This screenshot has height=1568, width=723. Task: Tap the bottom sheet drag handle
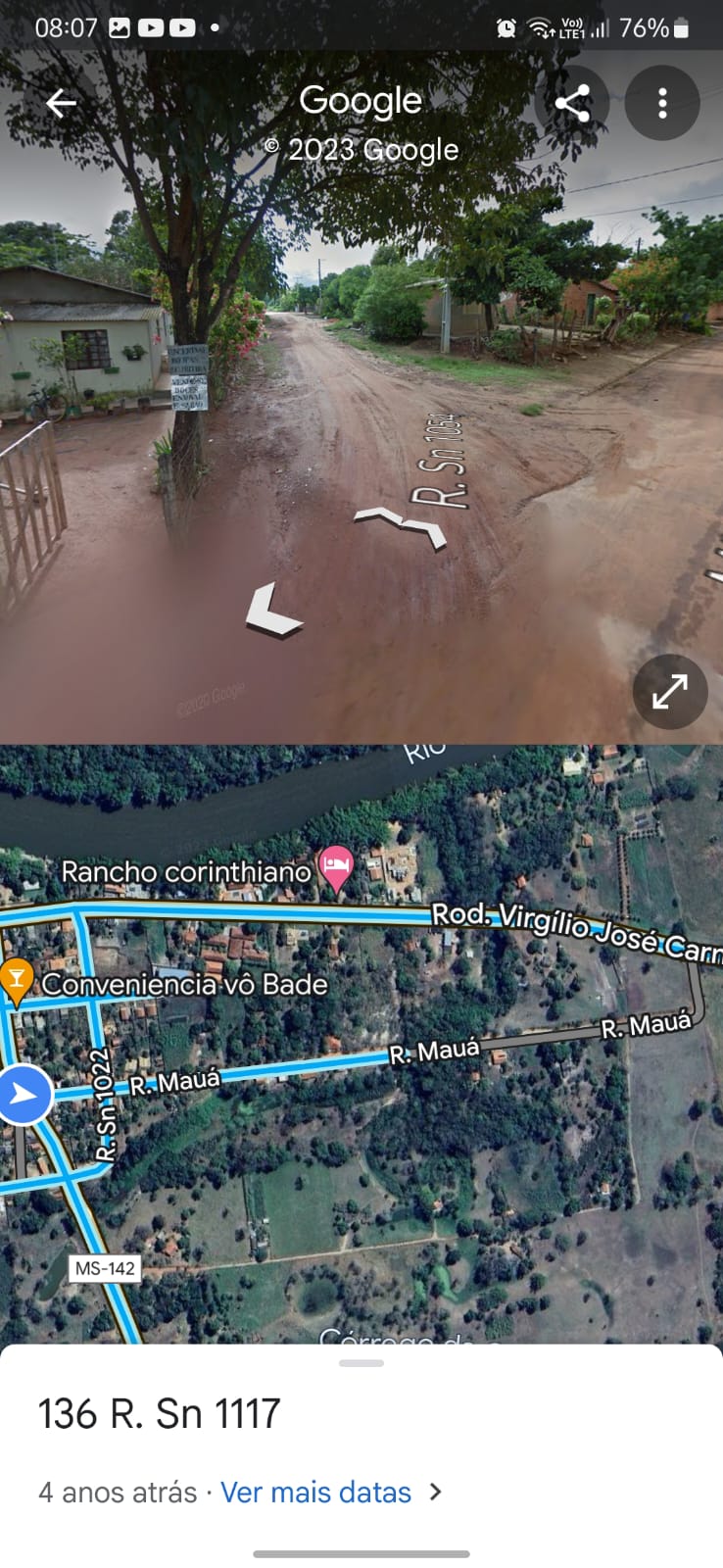[x=361, y=1363]
